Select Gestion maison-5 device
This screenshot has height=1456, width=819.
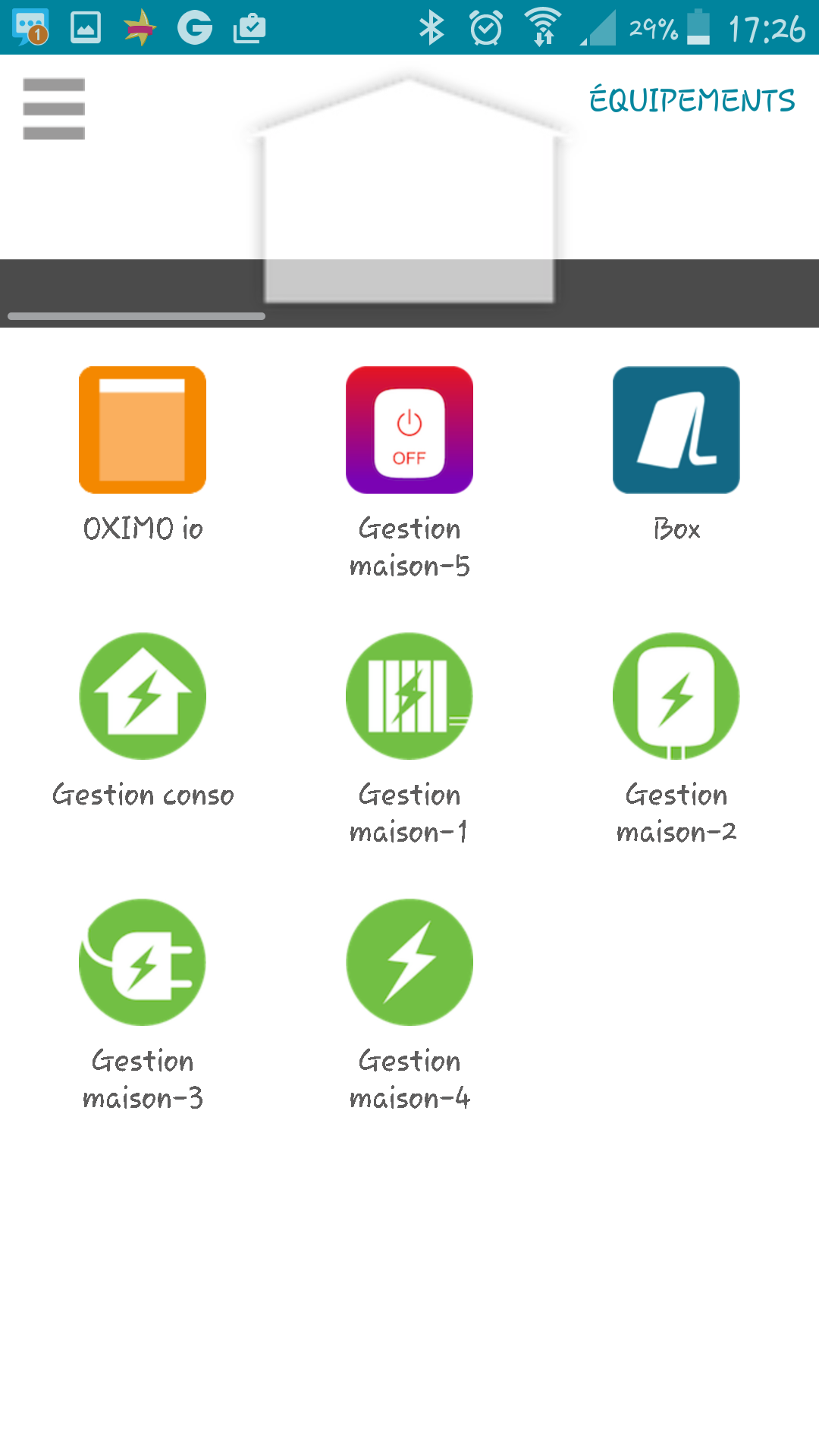click(409, 430)
